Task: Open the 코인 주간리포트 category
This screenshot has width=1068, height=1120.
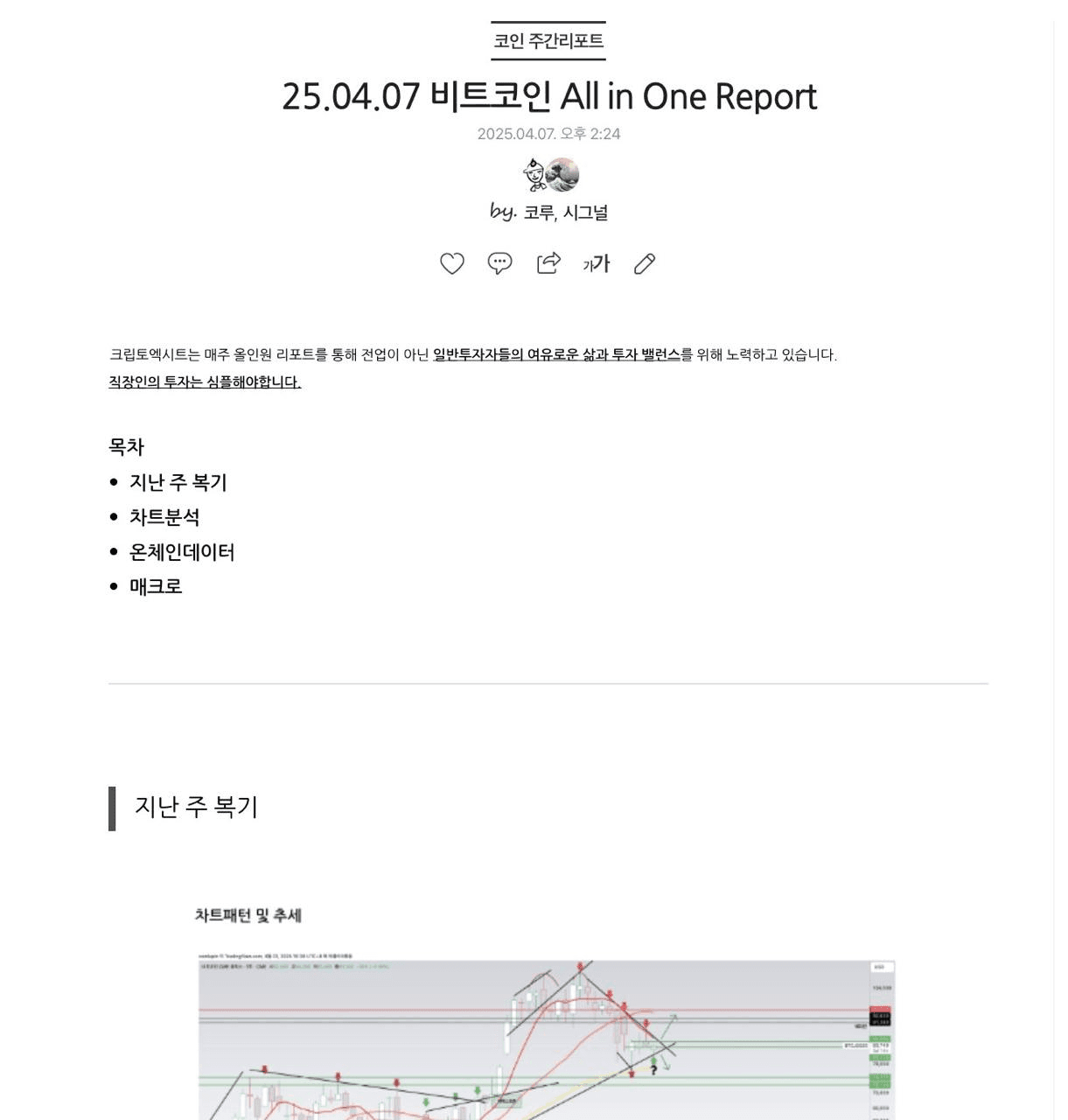Action: [x=548, y=41]
